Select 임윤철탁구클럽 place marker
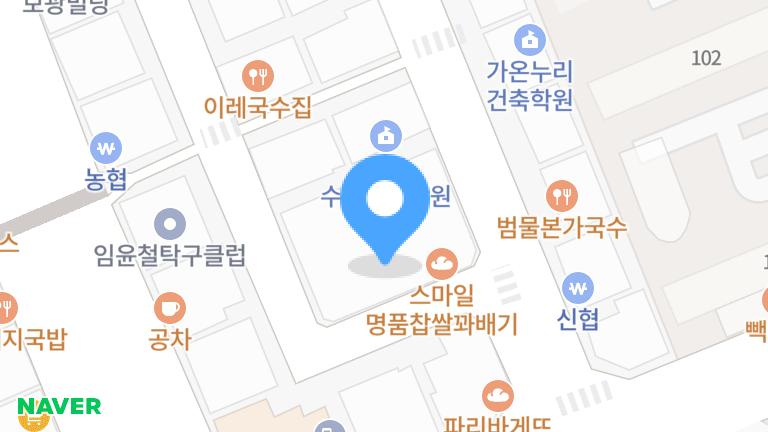The height and width of the screenshot is (432, 768). (x=171, y=223)
